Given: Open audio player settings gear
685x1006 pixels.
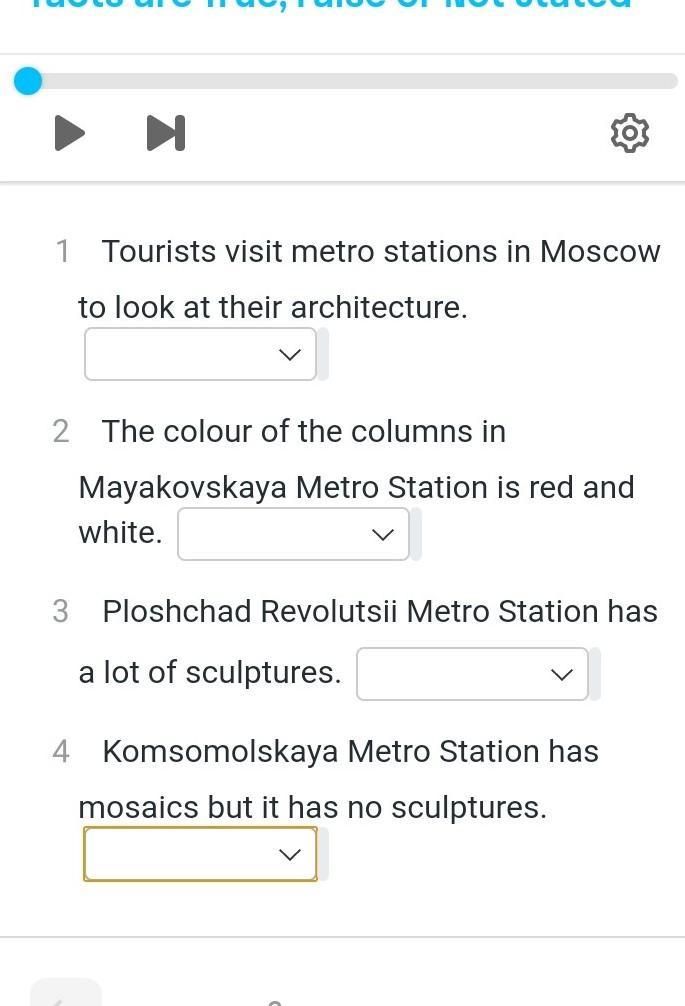Looking at the screenshot, I should (629, 133).
